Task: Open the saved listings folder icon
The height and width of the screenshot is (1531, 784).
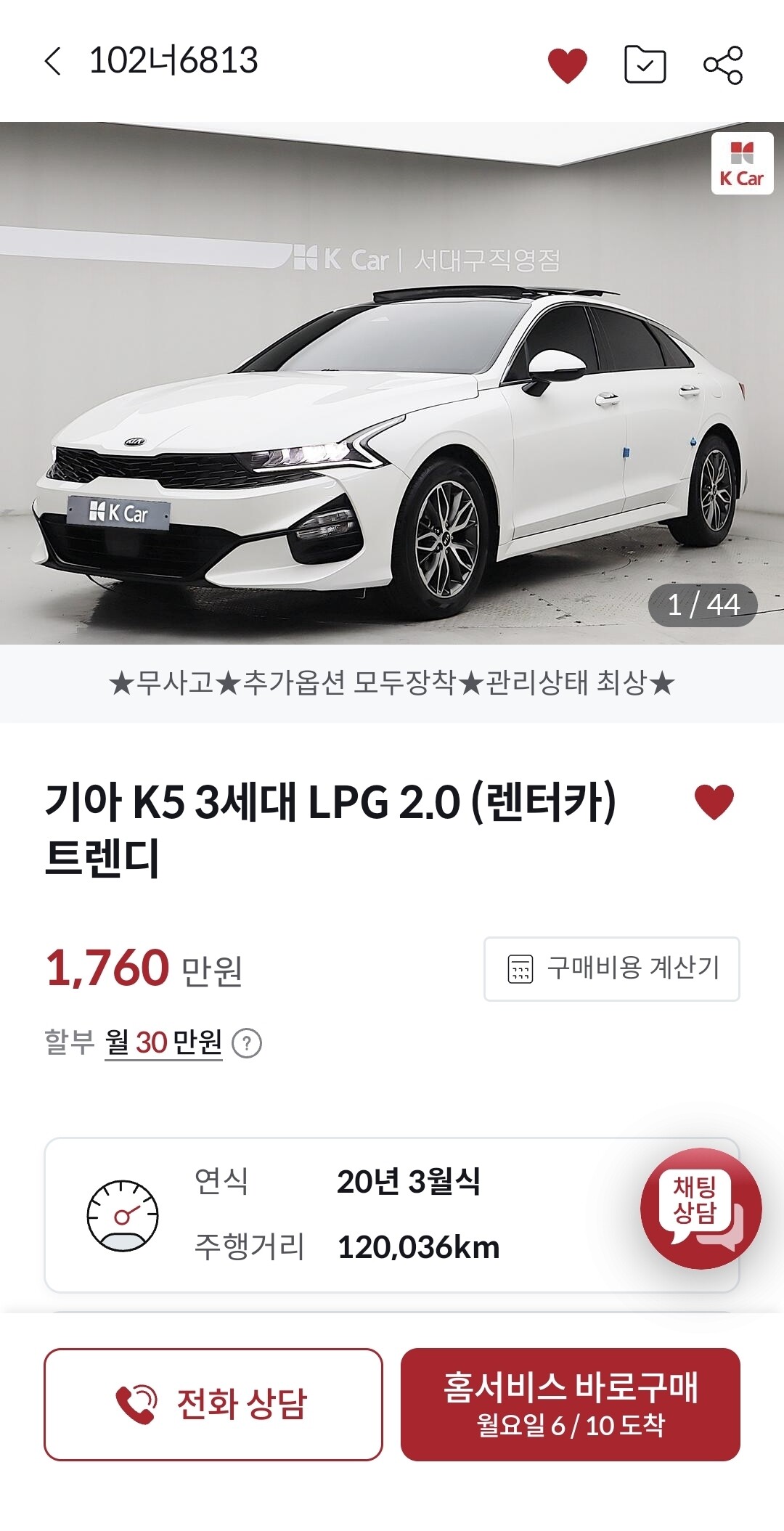Action: (x=645, y=64)
